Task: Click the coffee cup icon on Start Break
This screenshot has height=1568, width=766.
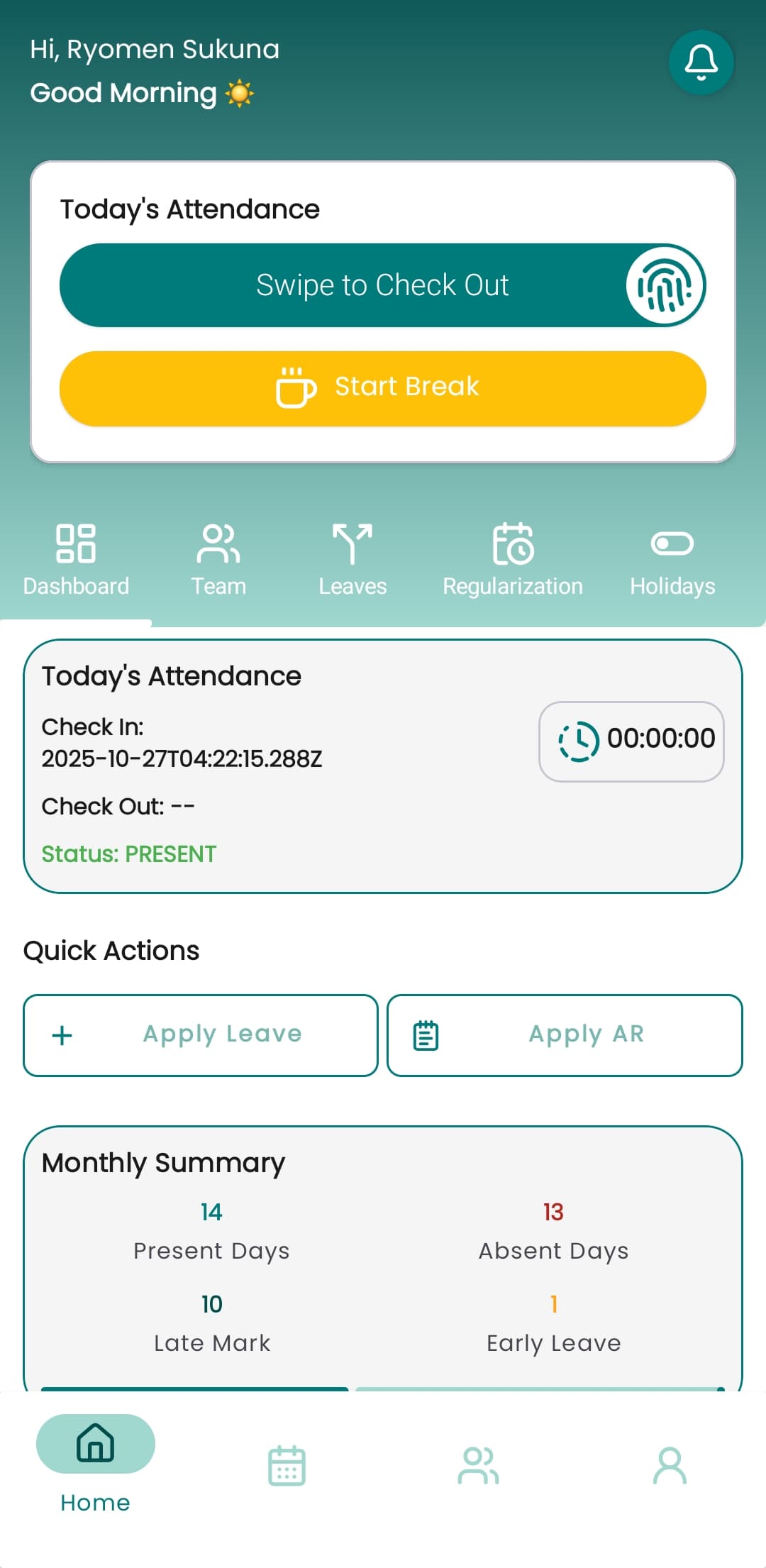Action: pyautogui.click(x=296, y=387)
